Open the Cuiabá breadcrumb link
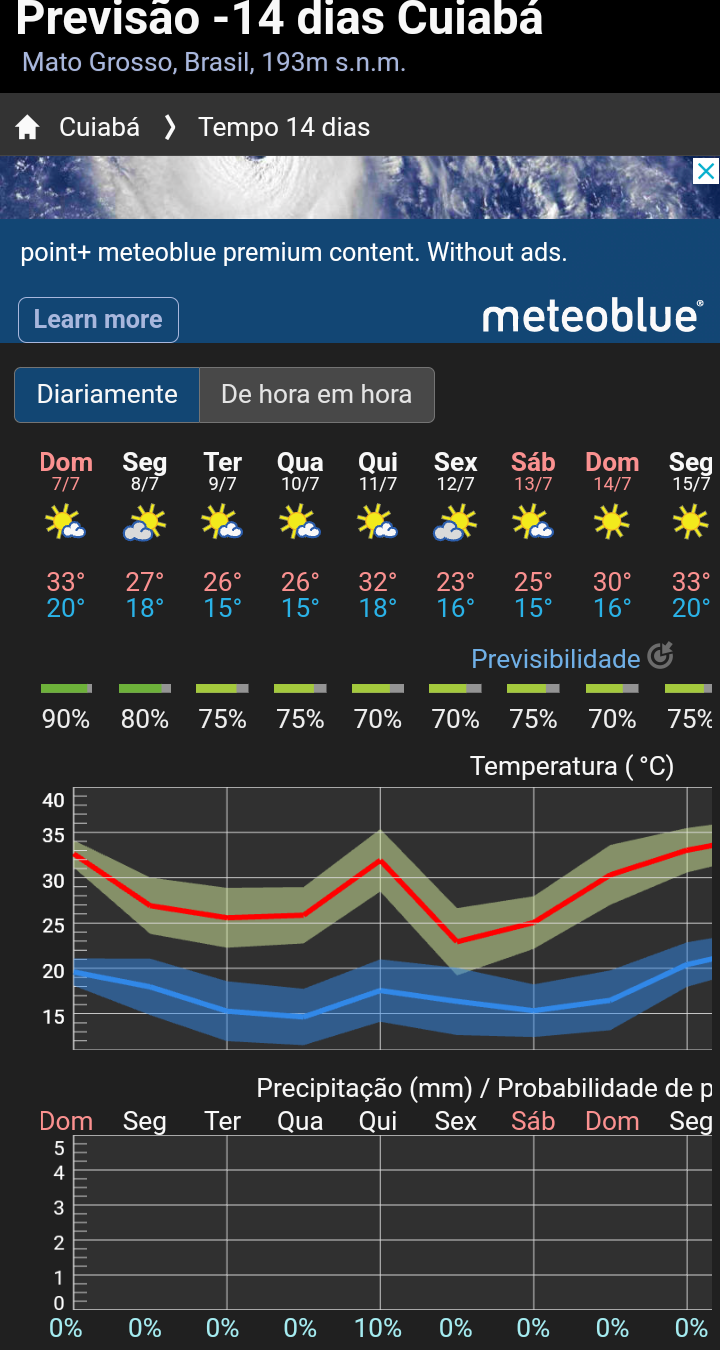The width and height of the screenshot is (720, 1350). point(99,127)
